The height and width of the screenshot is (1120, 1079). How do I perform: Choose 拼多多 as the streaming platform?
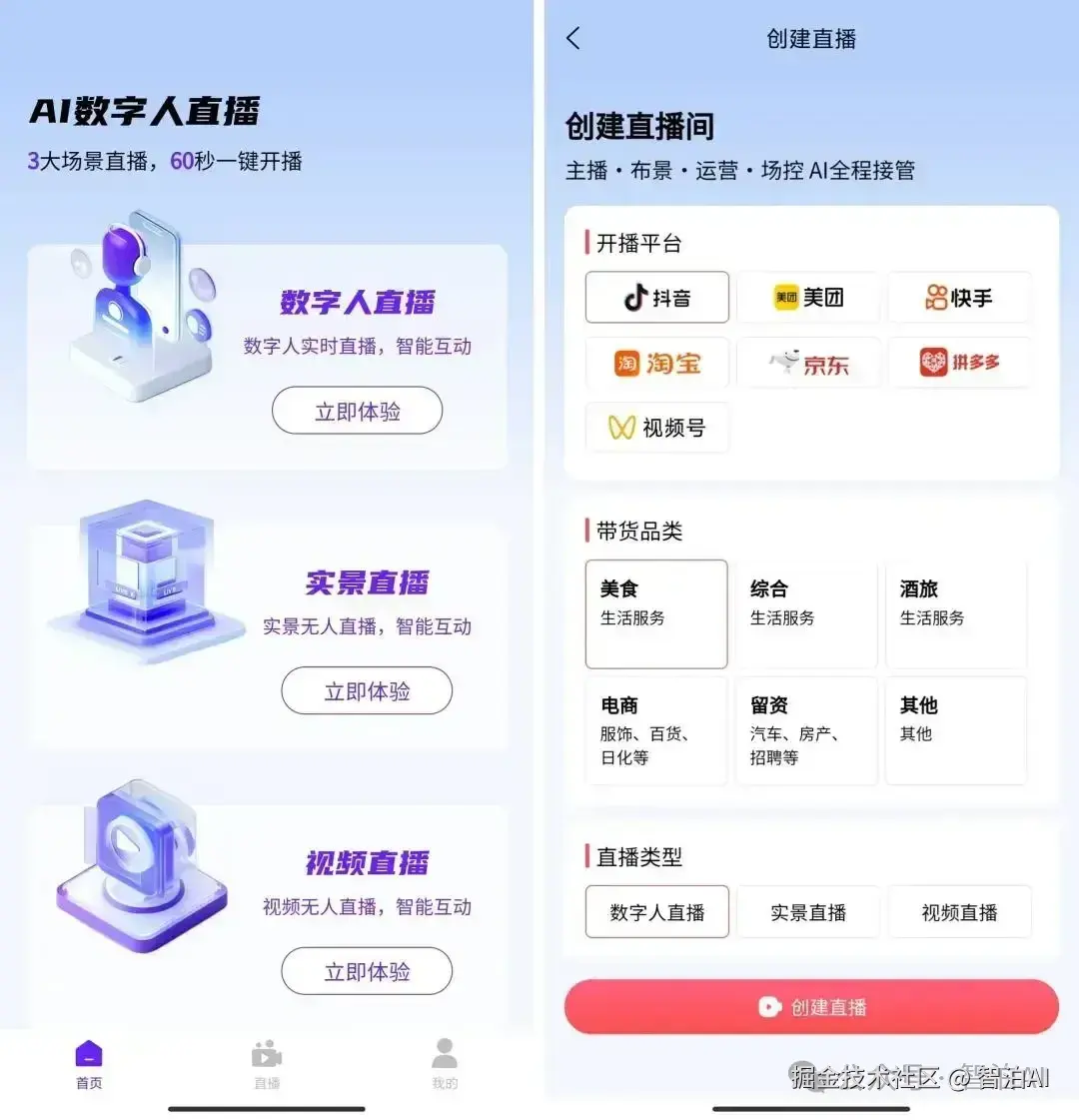click(x=959, y=363)
